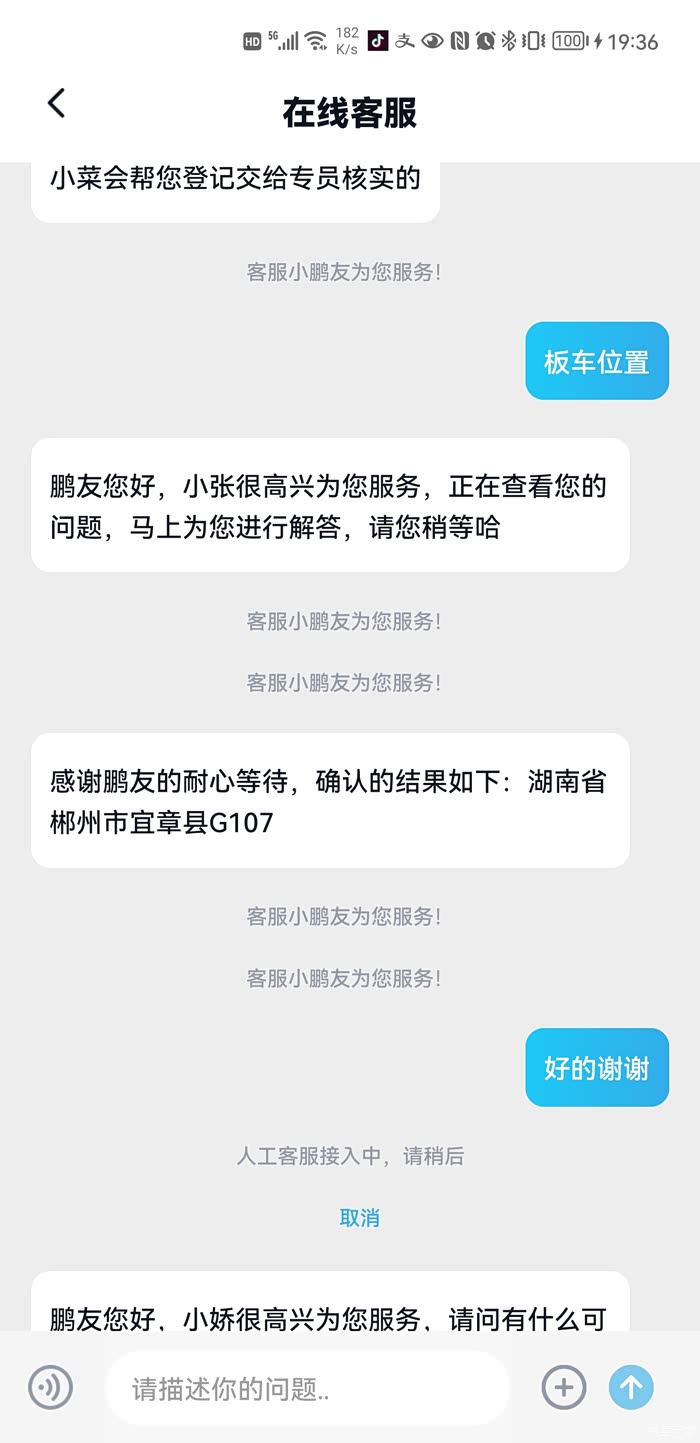
Task: Focus the 请描述你的问题 message field
Action: click(x=308, y=1388)
